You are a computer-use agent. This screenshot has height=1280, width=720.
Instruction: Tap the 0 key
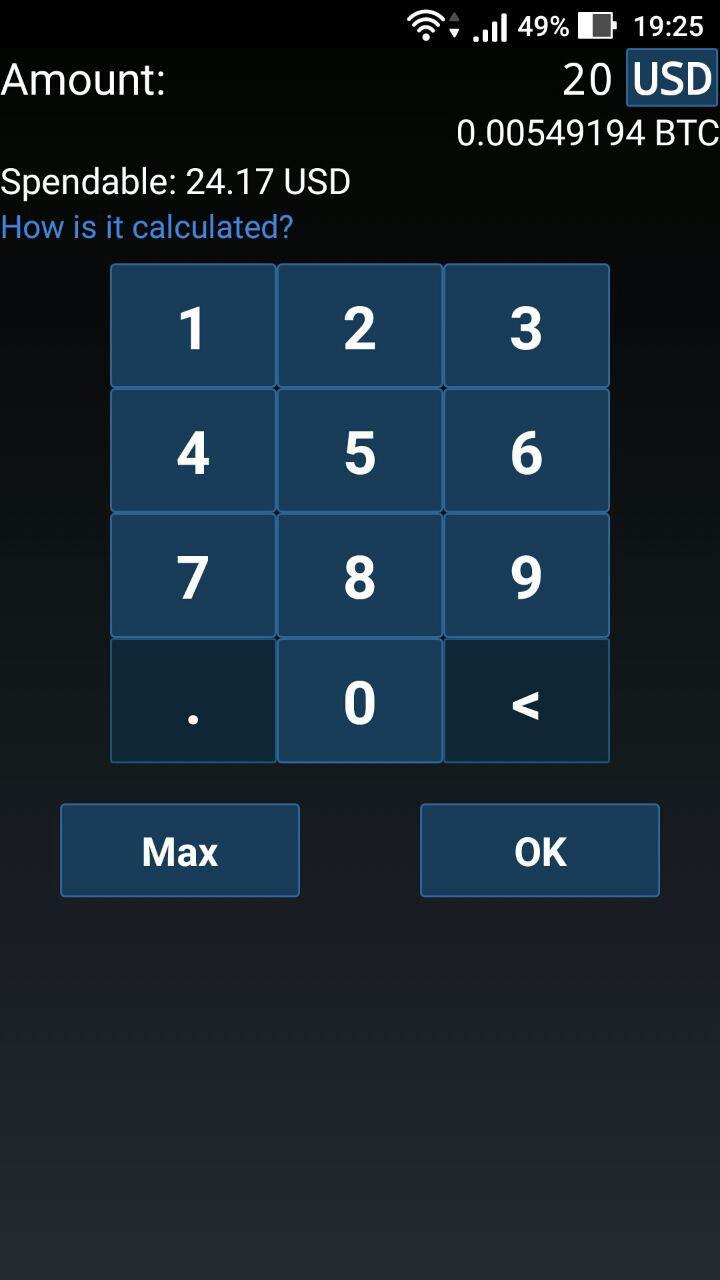pos(360,701)
